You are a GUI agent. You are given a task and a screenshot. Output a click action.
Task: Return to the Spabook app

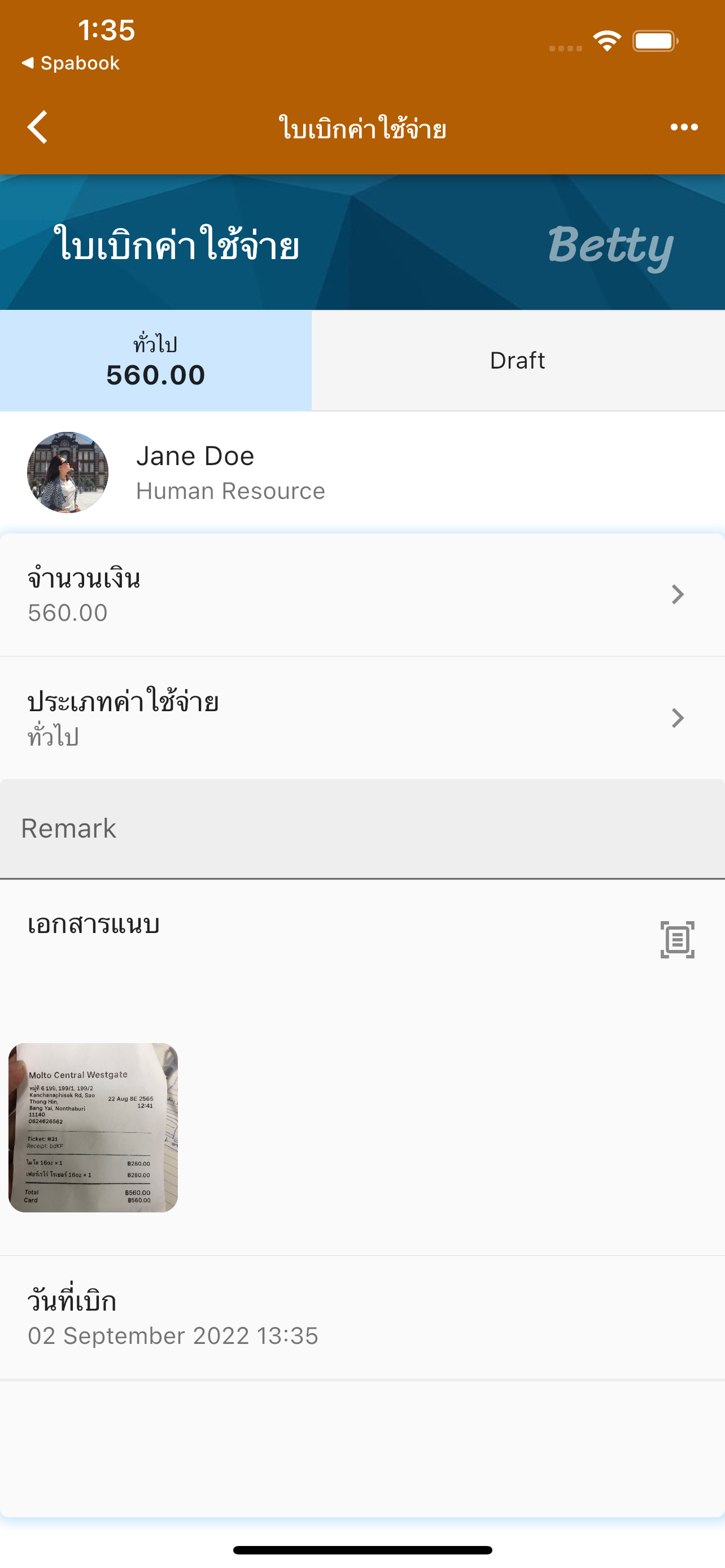(x=71, y=63)
